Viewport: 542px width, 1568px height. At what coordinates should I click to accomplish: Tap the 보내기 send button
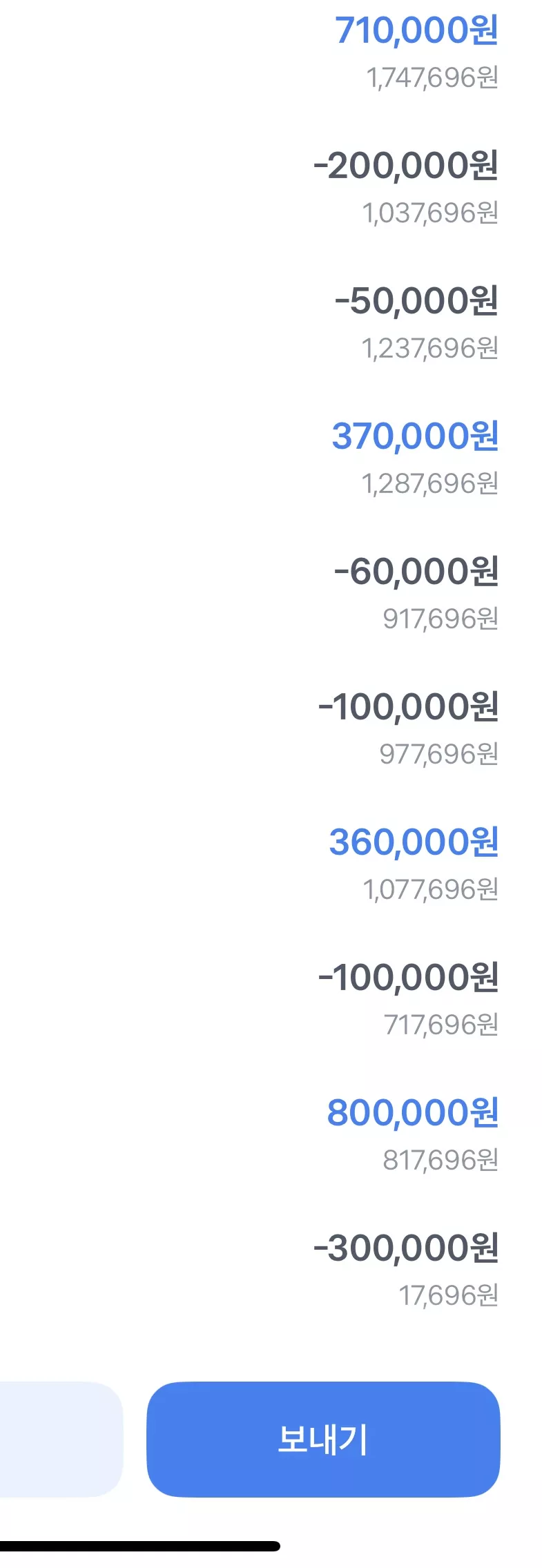323,1440
